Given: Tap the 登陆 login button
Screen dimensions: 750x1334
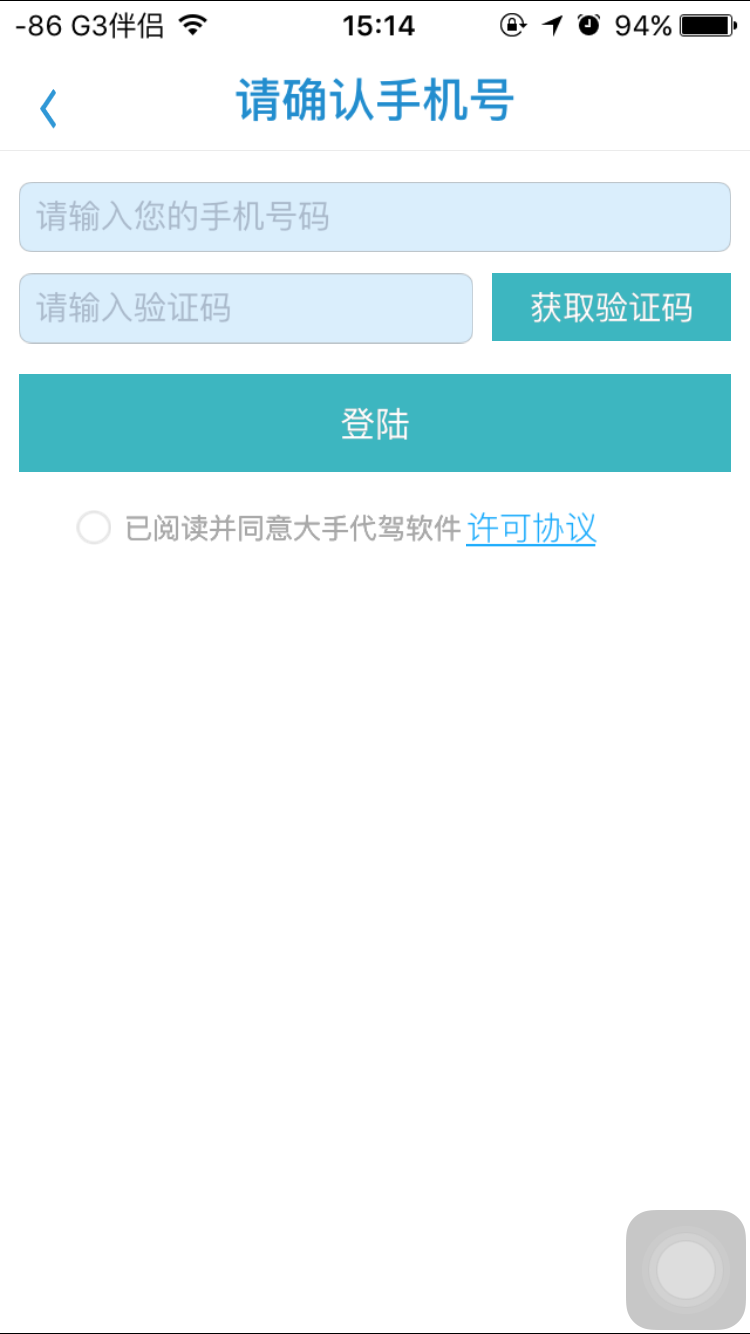Looking at the screenshot, I should click(375, 423).
